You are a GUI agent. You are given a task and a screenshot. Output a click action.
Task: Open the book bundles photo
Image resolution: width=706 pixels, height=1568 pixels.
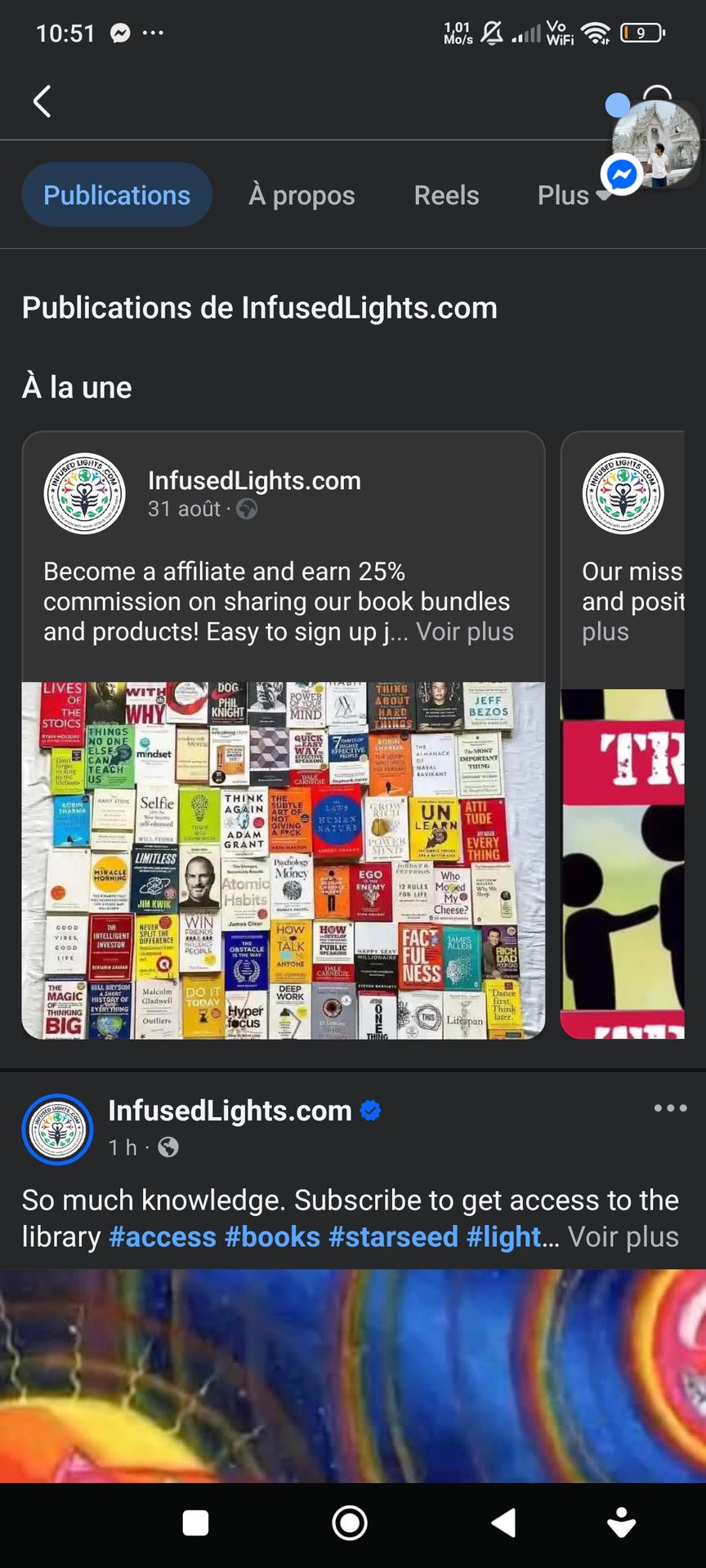283,860
